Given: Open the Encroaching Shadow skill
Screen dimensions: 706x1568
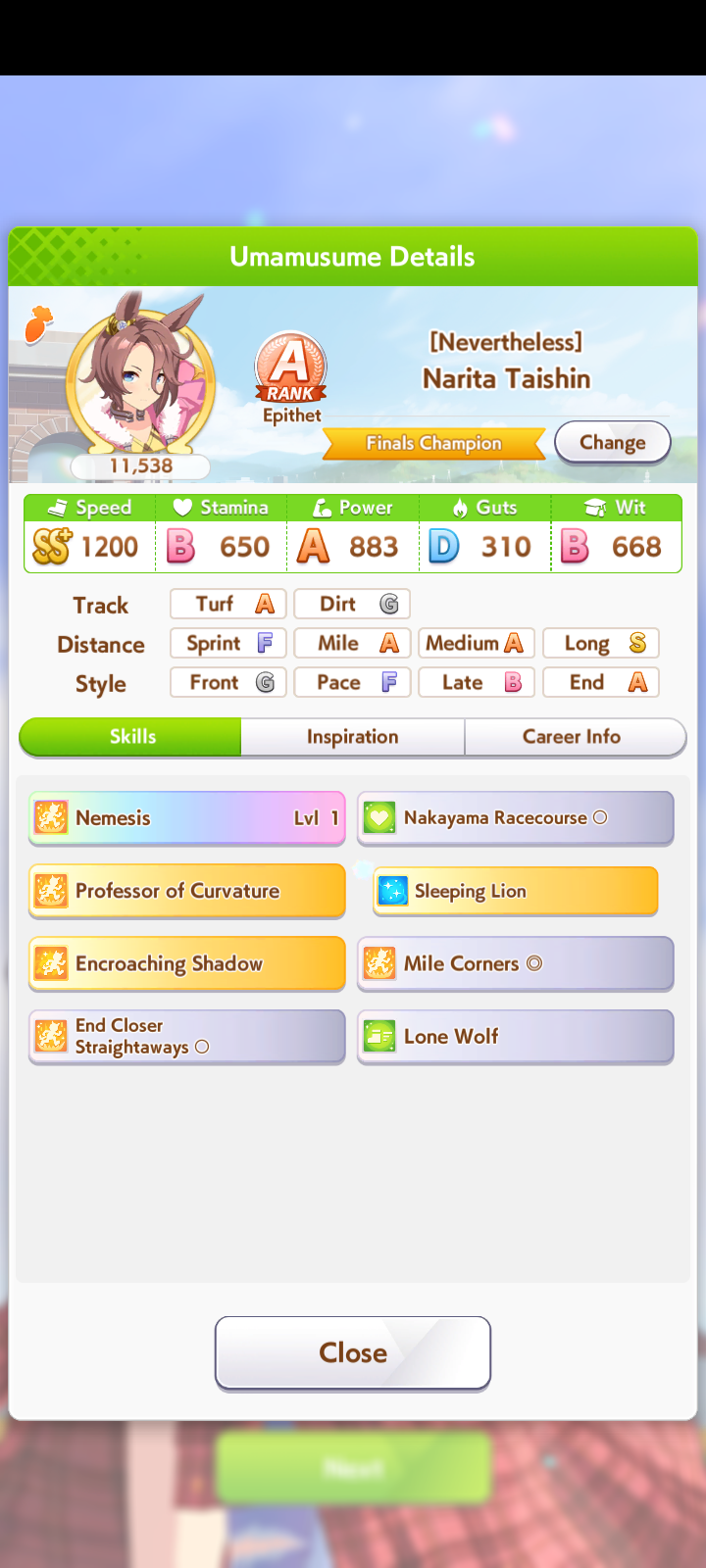Looking at the screenshot, I should click(x=187, y=963).
